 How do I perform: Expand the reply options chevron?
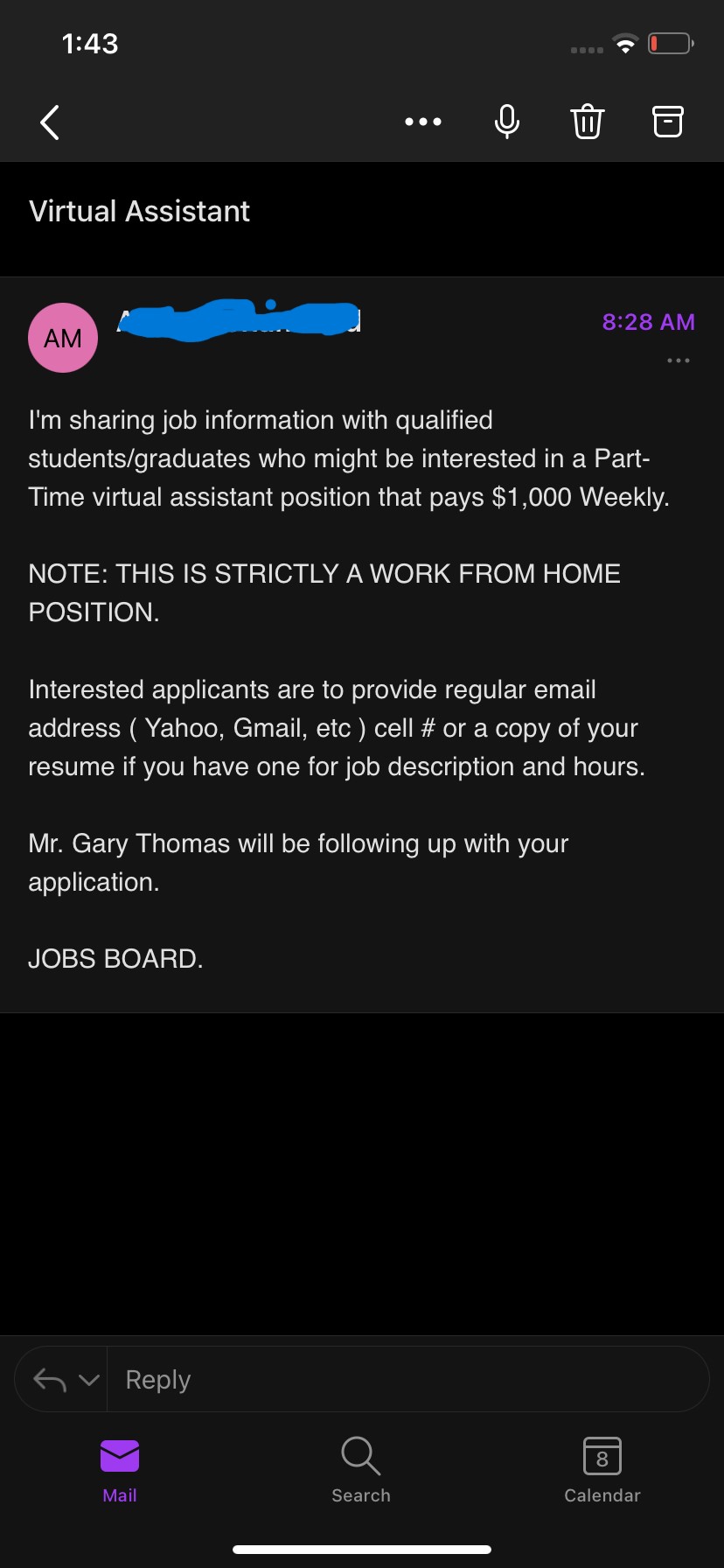88,1380
